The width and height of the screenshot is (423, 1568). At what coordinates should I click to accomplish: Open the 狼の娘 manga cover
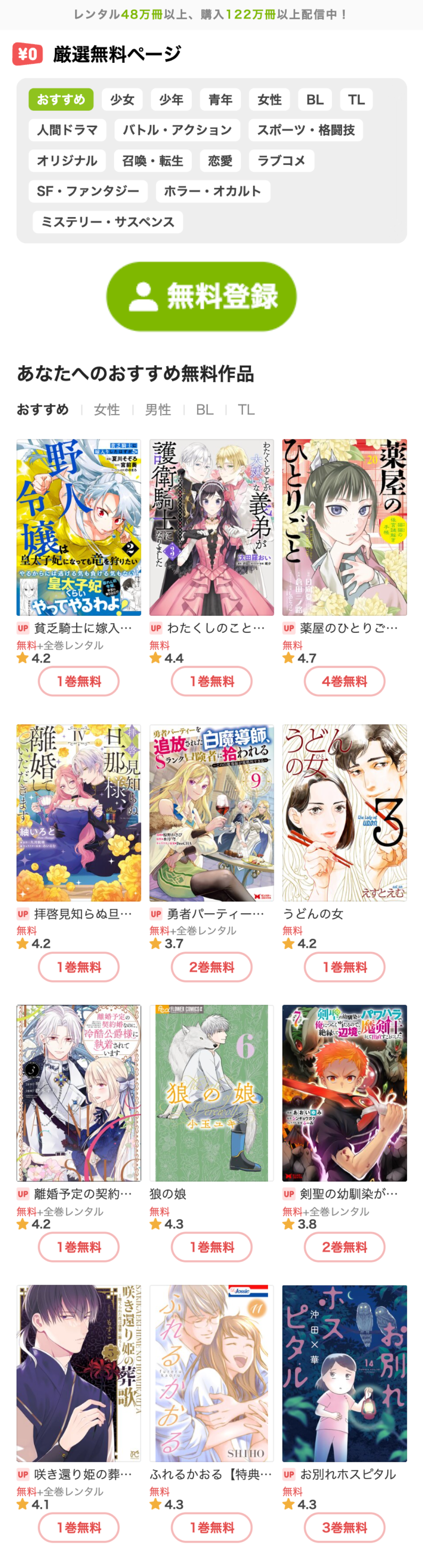(211, 1093)
